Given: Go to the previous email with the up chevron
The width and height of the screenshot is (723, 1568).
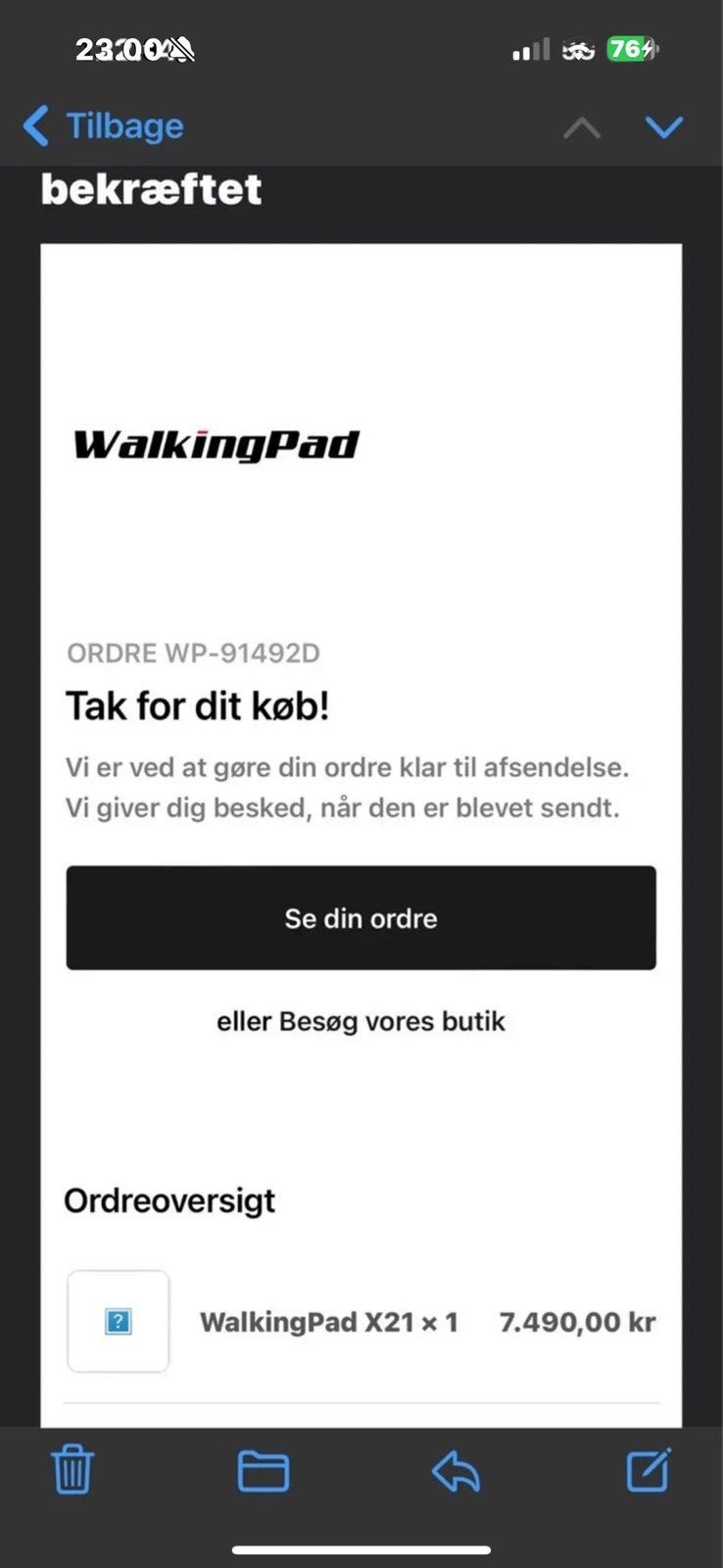Looking at the screenshot, I should pos(582,126).
